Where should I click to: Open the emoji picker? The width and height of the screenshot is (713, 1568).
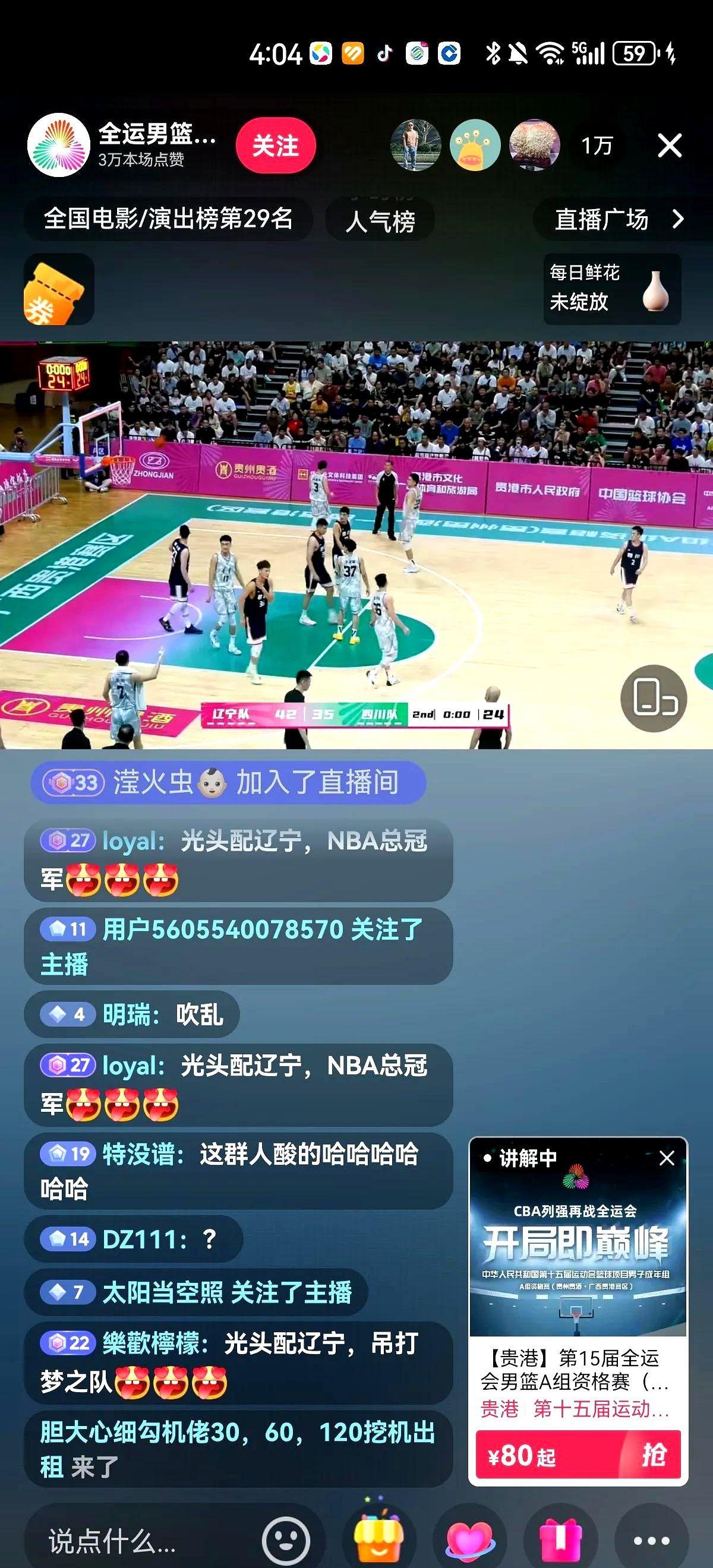click(286, 1540)
